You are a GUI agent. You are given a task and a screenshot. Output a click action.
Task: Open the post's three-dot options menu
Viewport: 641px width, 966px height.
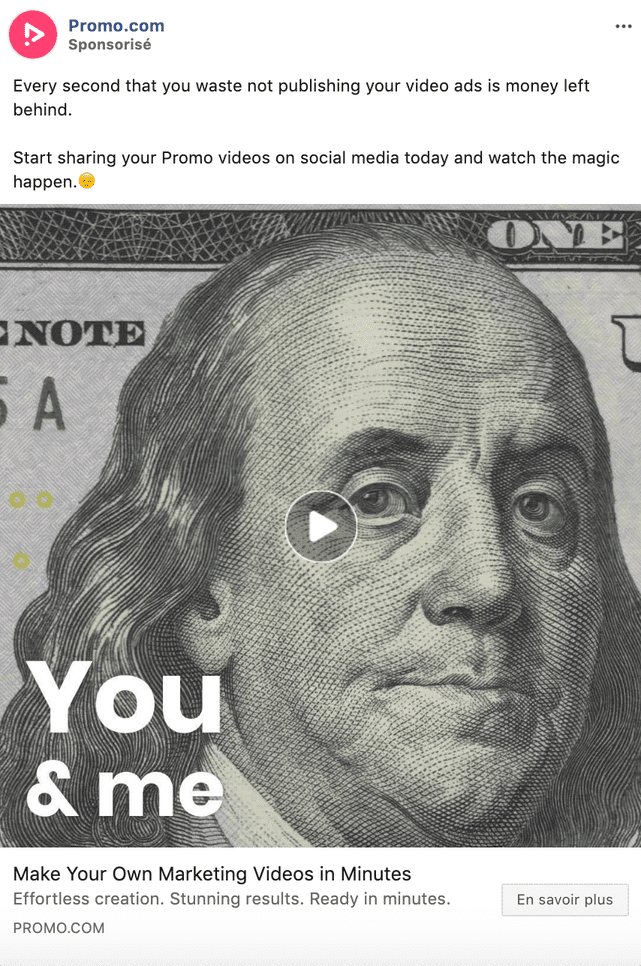coord(623,27)
